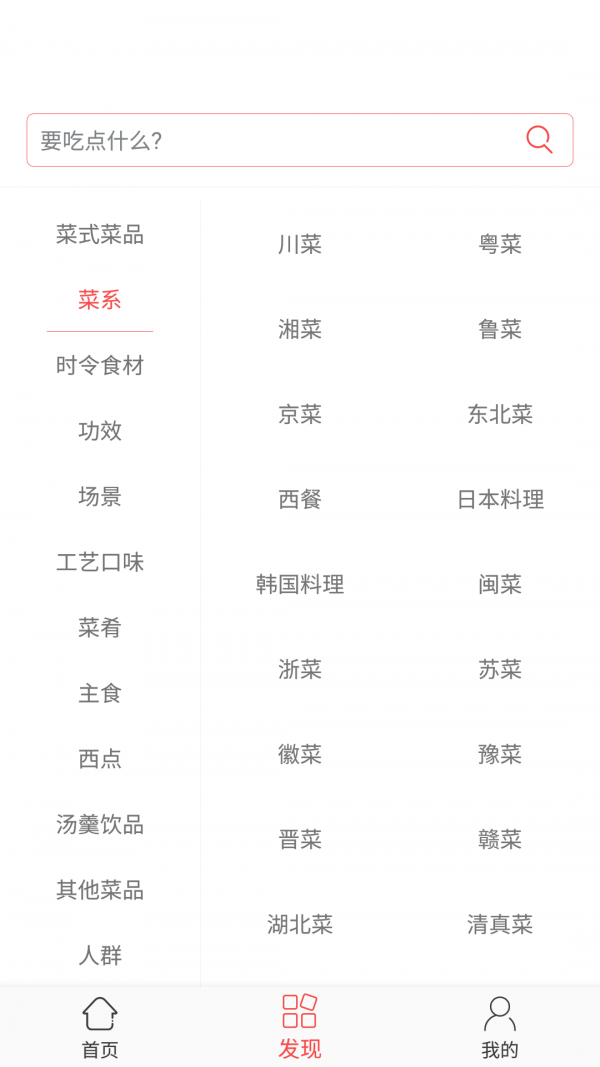Open the 我的 profile tab

click(x=500, y=1027)
